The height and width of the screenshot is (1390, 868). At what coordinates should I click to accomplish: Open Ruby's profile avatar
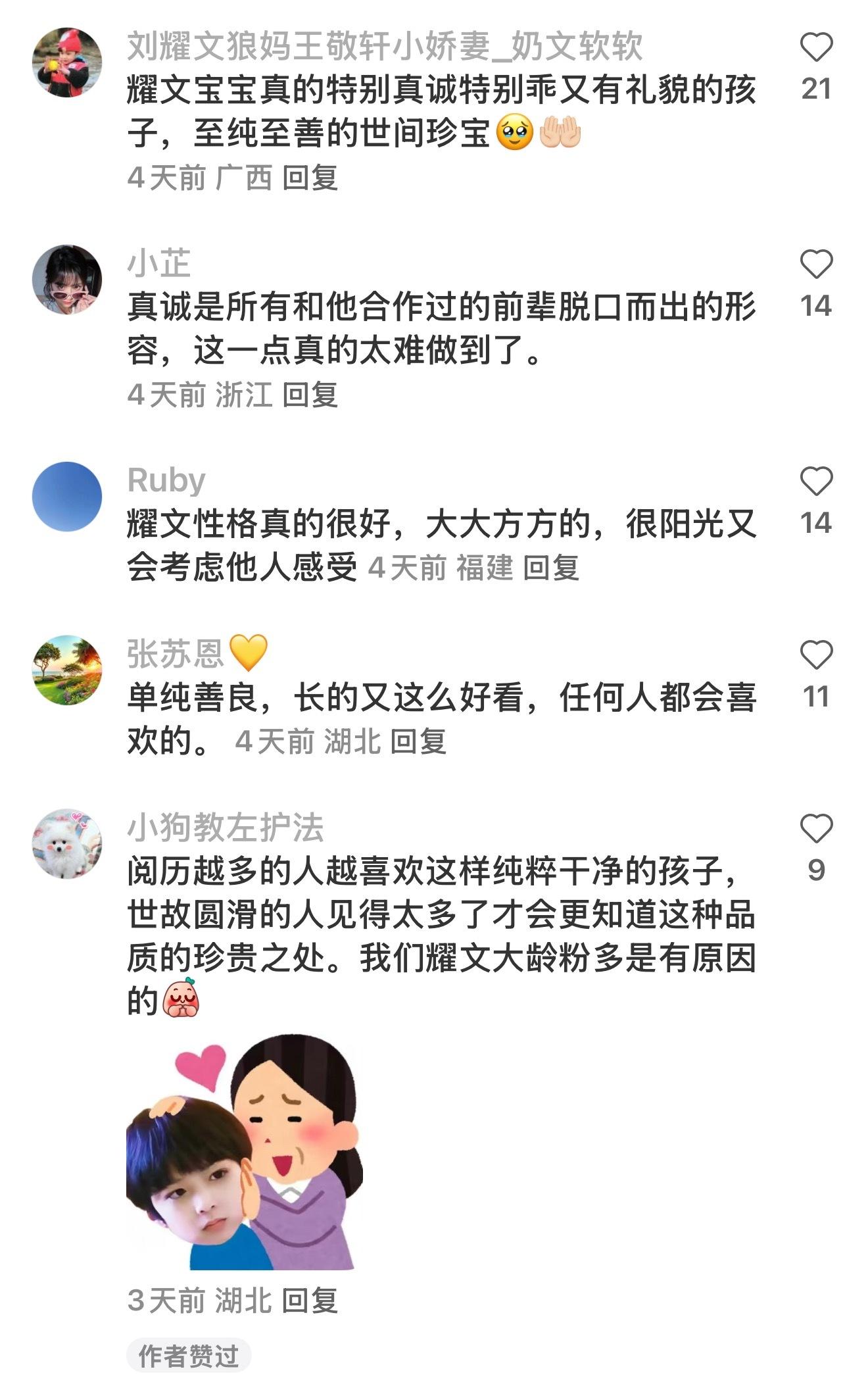coord(67,497)
